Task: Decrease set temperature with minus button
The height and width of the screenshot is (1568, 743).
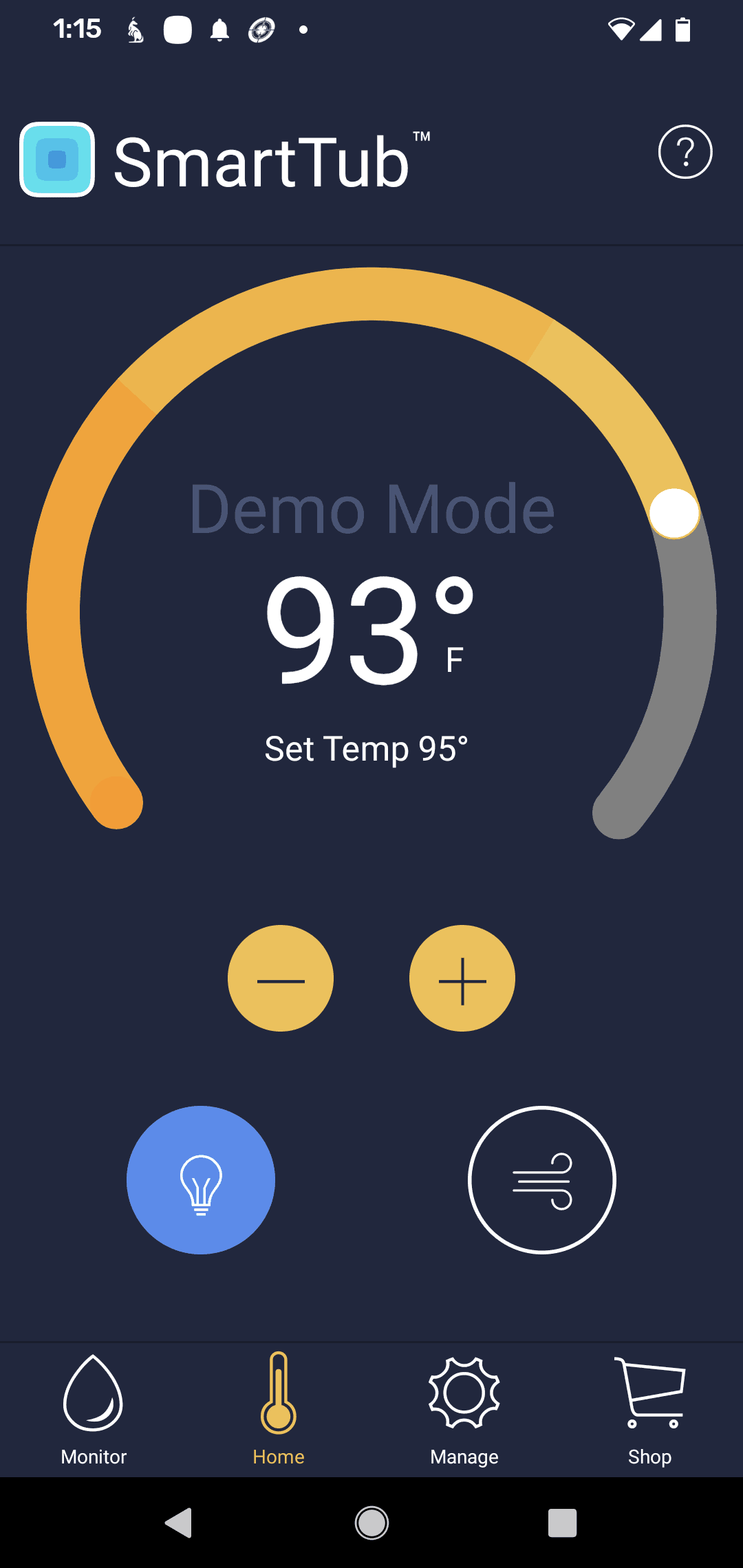Action: [281, 978]
